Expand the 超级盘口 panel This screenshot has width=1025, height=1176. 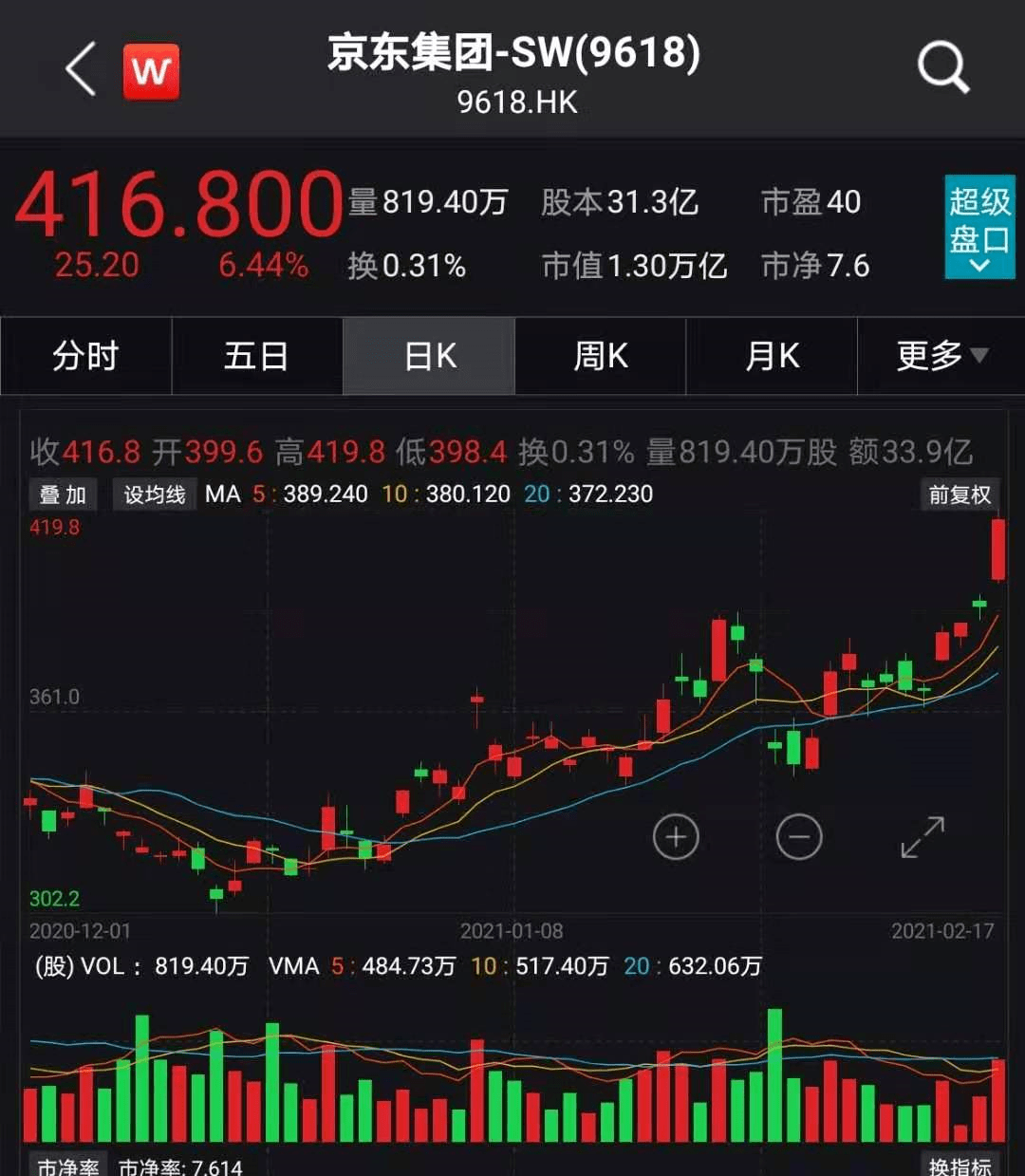[x=979, y=227]
